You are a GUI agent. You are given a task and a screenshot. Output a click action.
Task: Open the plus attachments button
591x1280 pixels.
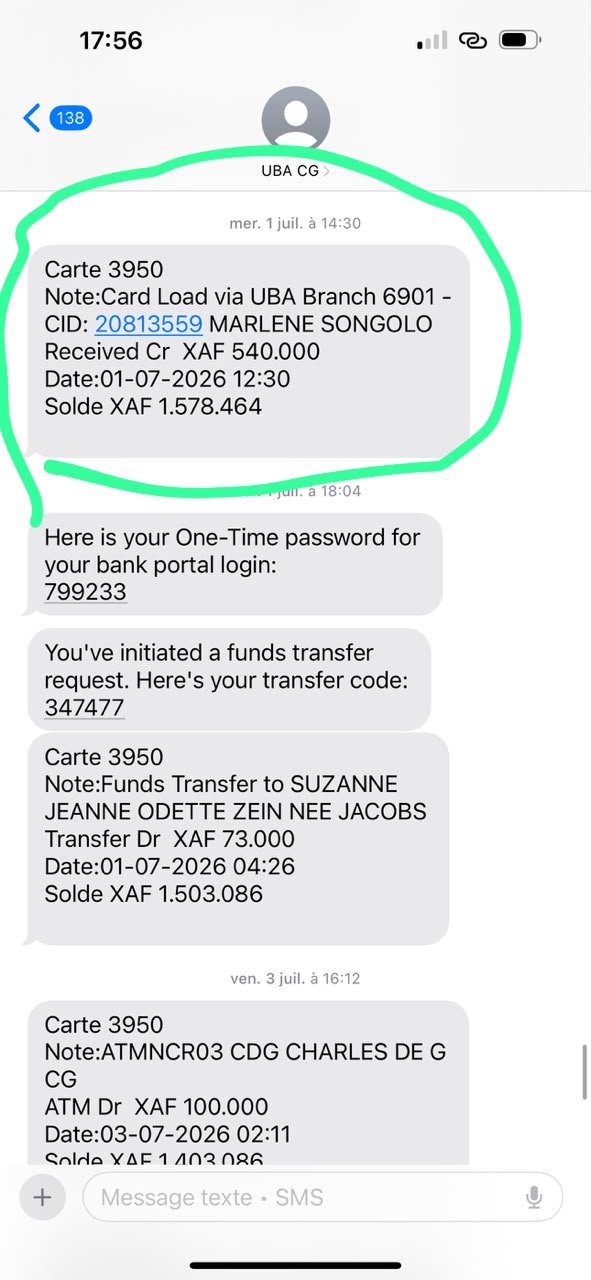click(x=42, y=1197)
